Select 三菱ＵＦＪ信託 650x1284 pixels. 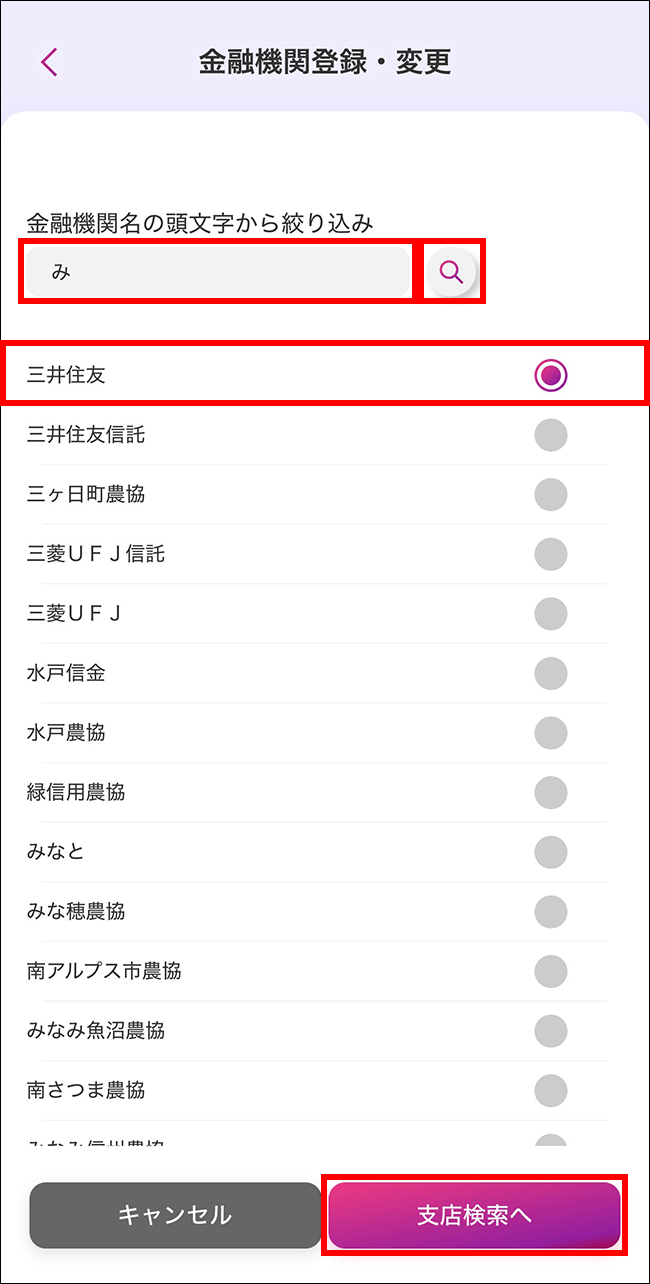pyautogui.click(x=550, y=554)
